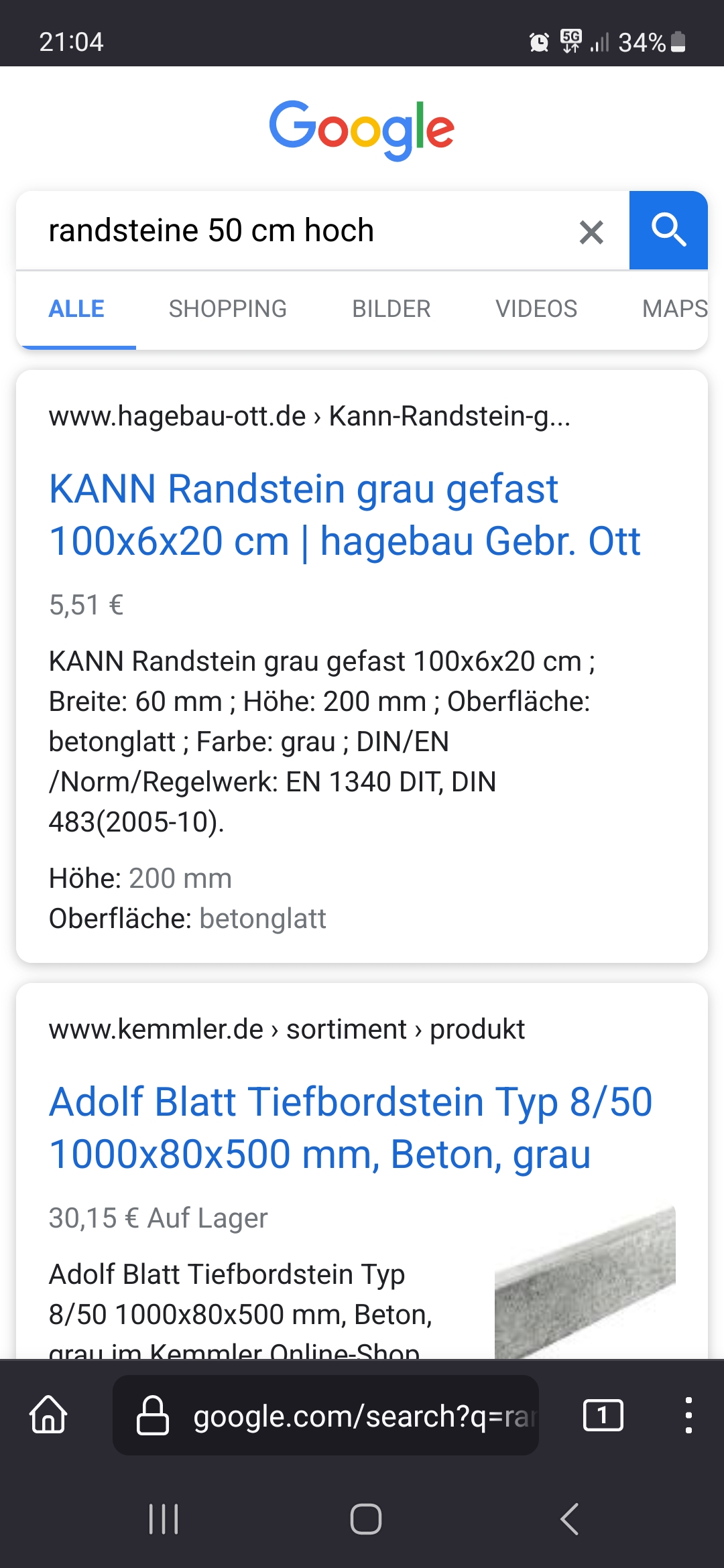Switch to the MAPS tab
The image size is (724, 1568).
pos(674,309)
